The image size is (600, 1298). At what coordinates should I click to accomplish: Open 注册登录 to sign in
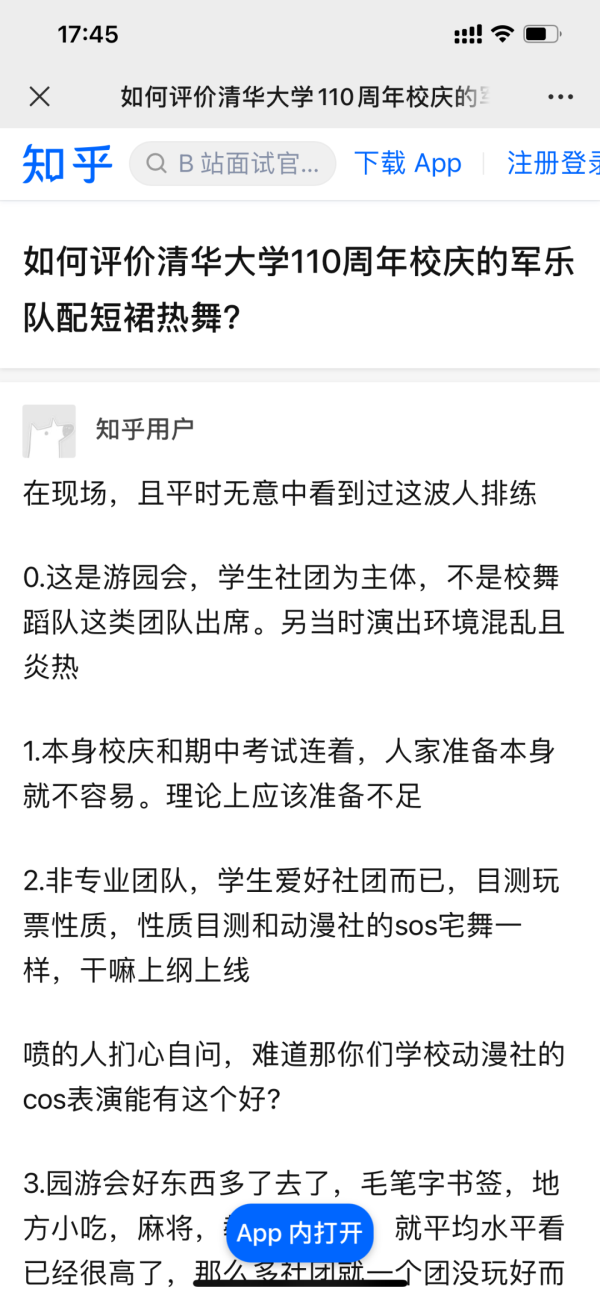pyautogui.click(x=553, y=164)
